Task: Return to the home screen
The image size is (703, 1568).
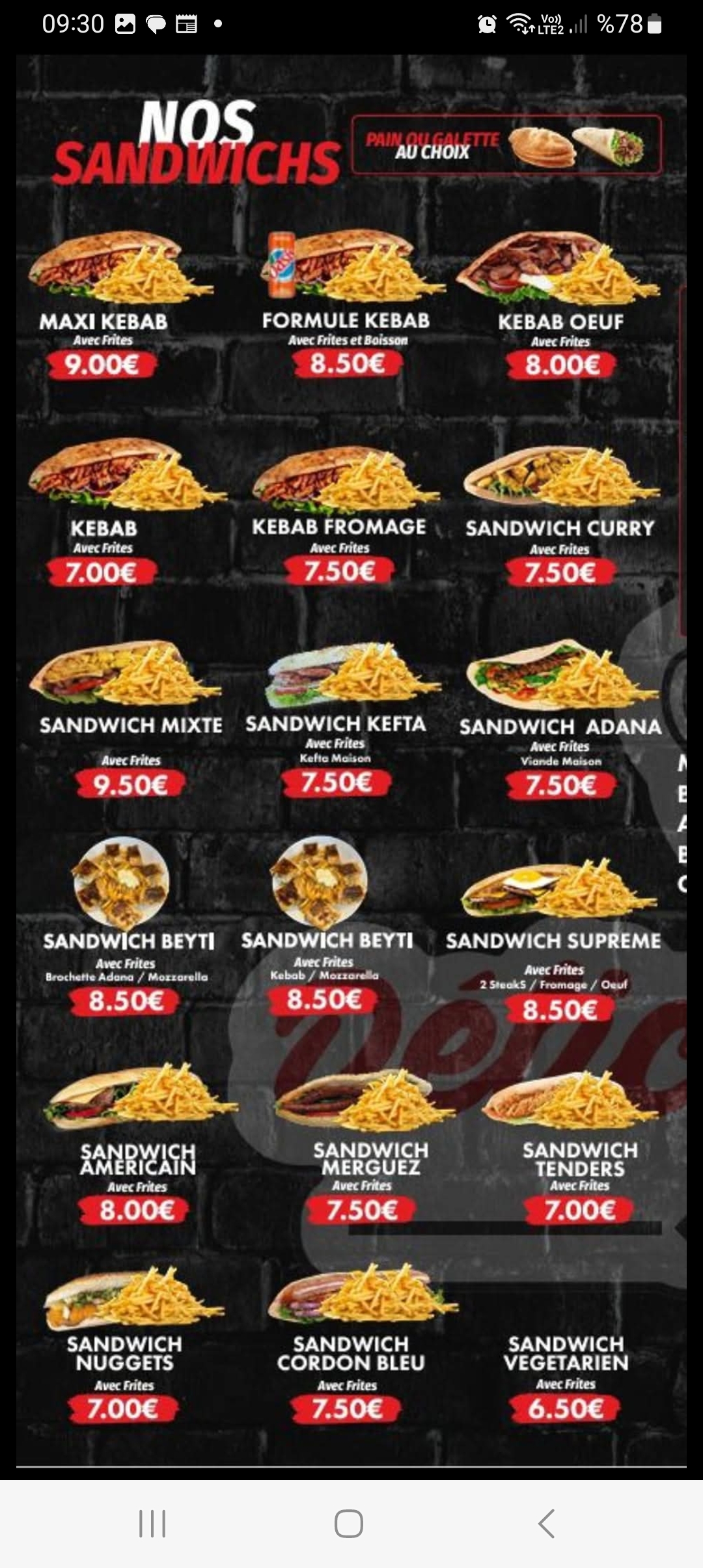Action: (x=348, y=1524)
